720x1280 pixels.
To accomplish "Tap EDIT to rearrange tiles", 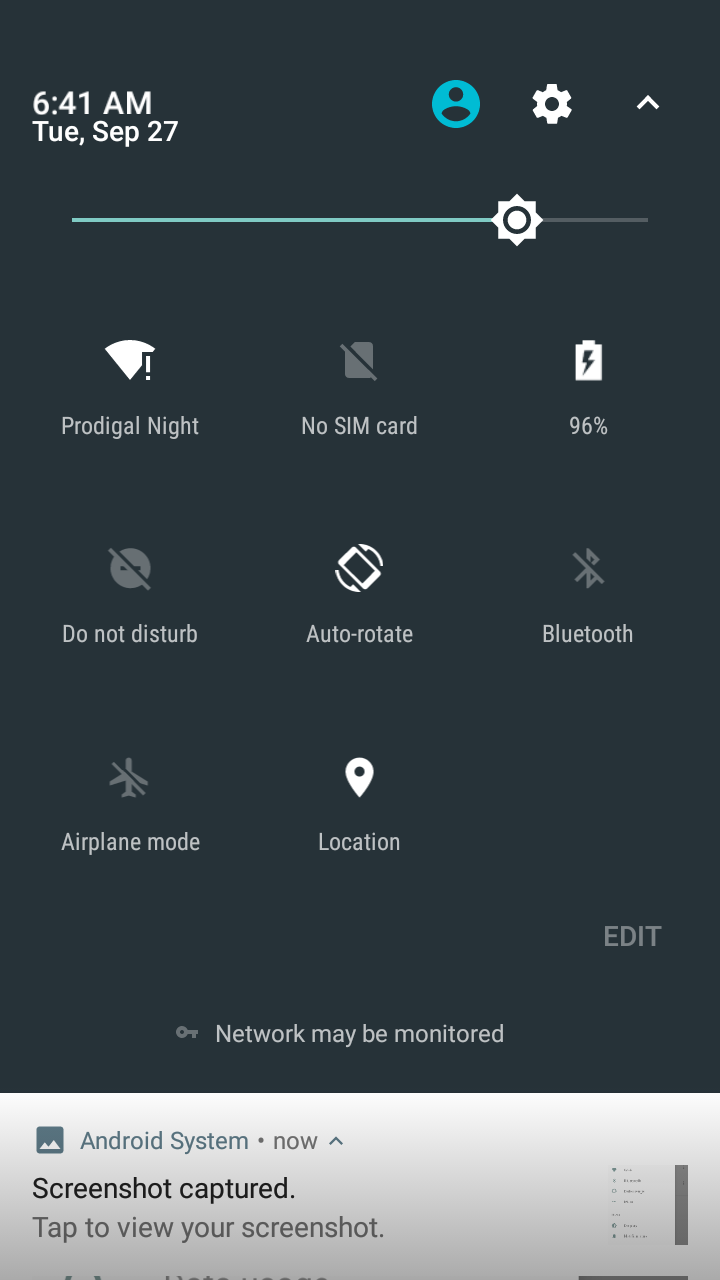I will click(633, 937).
